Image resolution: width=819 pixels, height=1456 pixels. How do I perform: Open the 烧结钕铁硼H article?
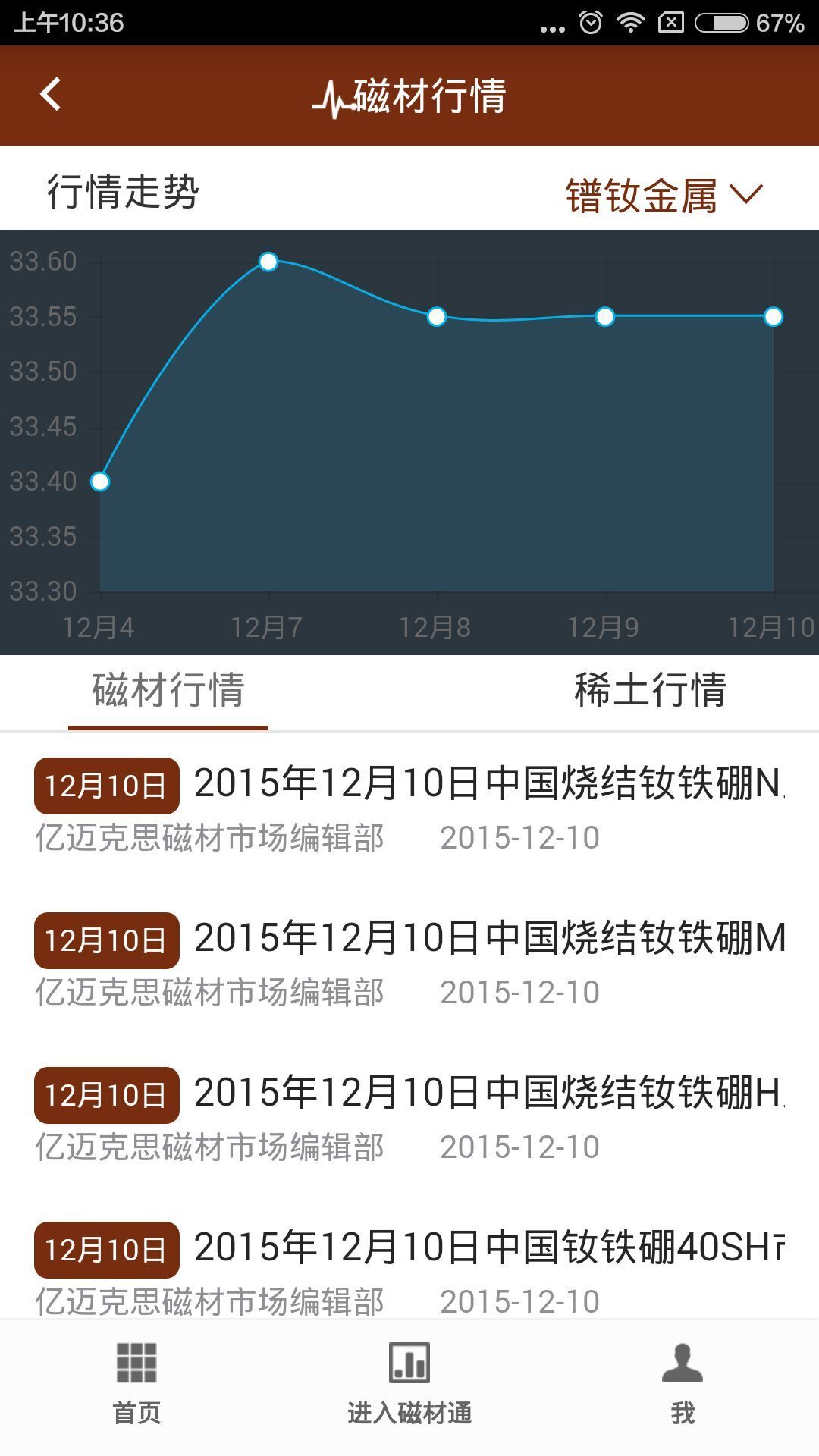click(409, 1118)
